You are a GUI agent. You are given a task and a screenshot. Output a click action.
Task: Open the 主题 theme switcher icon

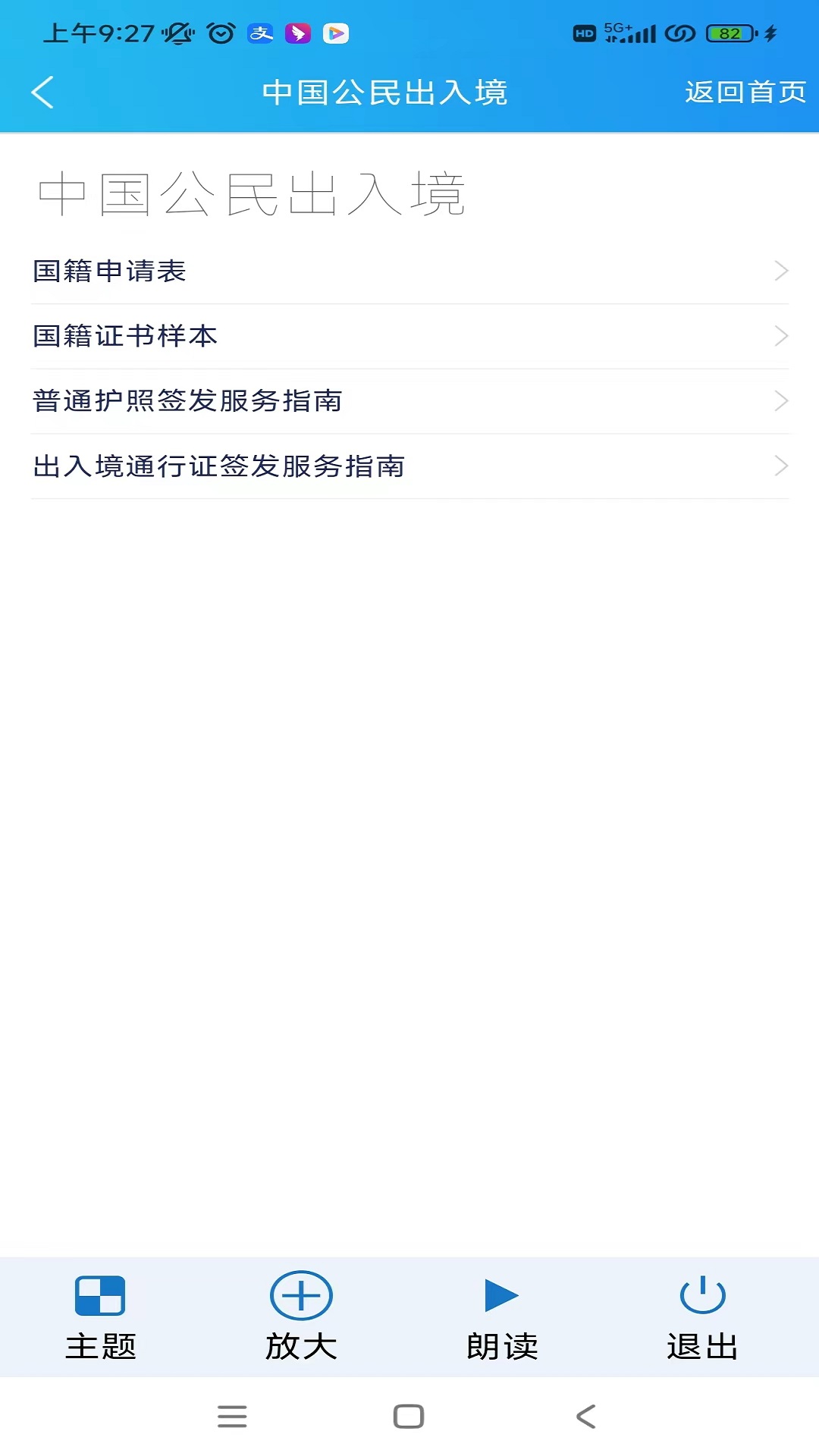click(99, 1295)
